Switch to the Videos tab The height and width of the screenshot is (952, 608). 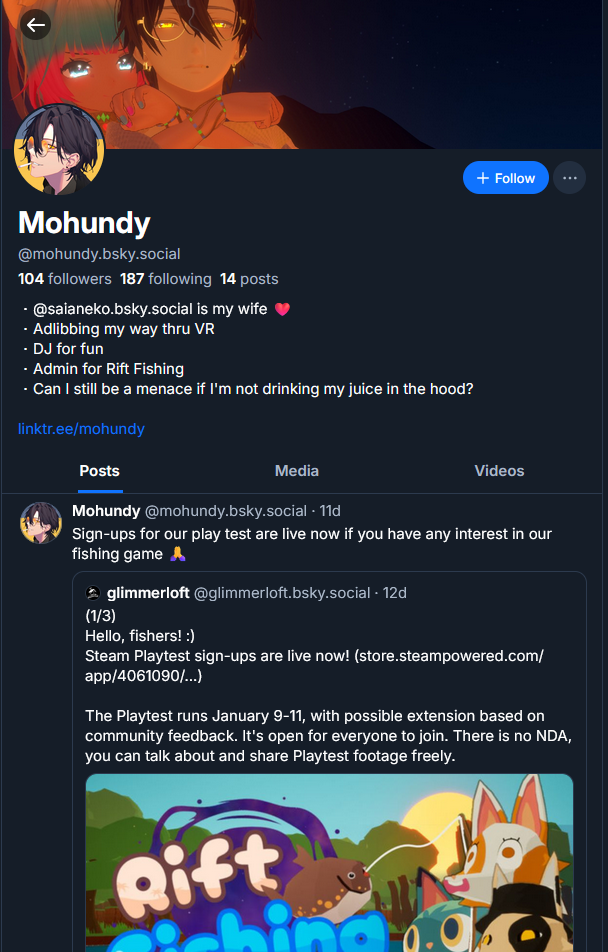pyautogui.click(x=499, y=471)
